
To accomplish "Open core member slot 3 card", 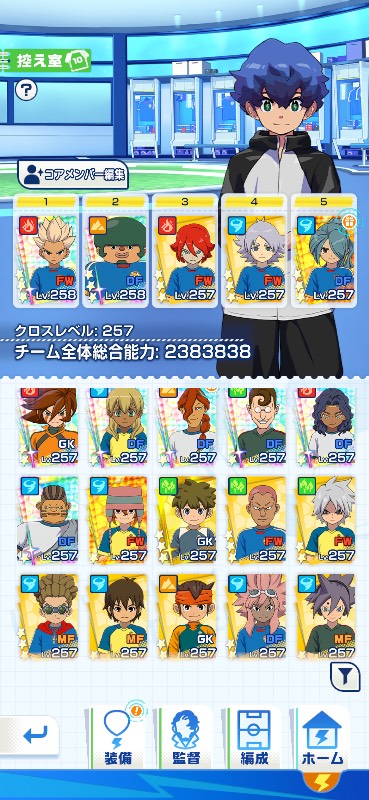I will pos(185,251).
